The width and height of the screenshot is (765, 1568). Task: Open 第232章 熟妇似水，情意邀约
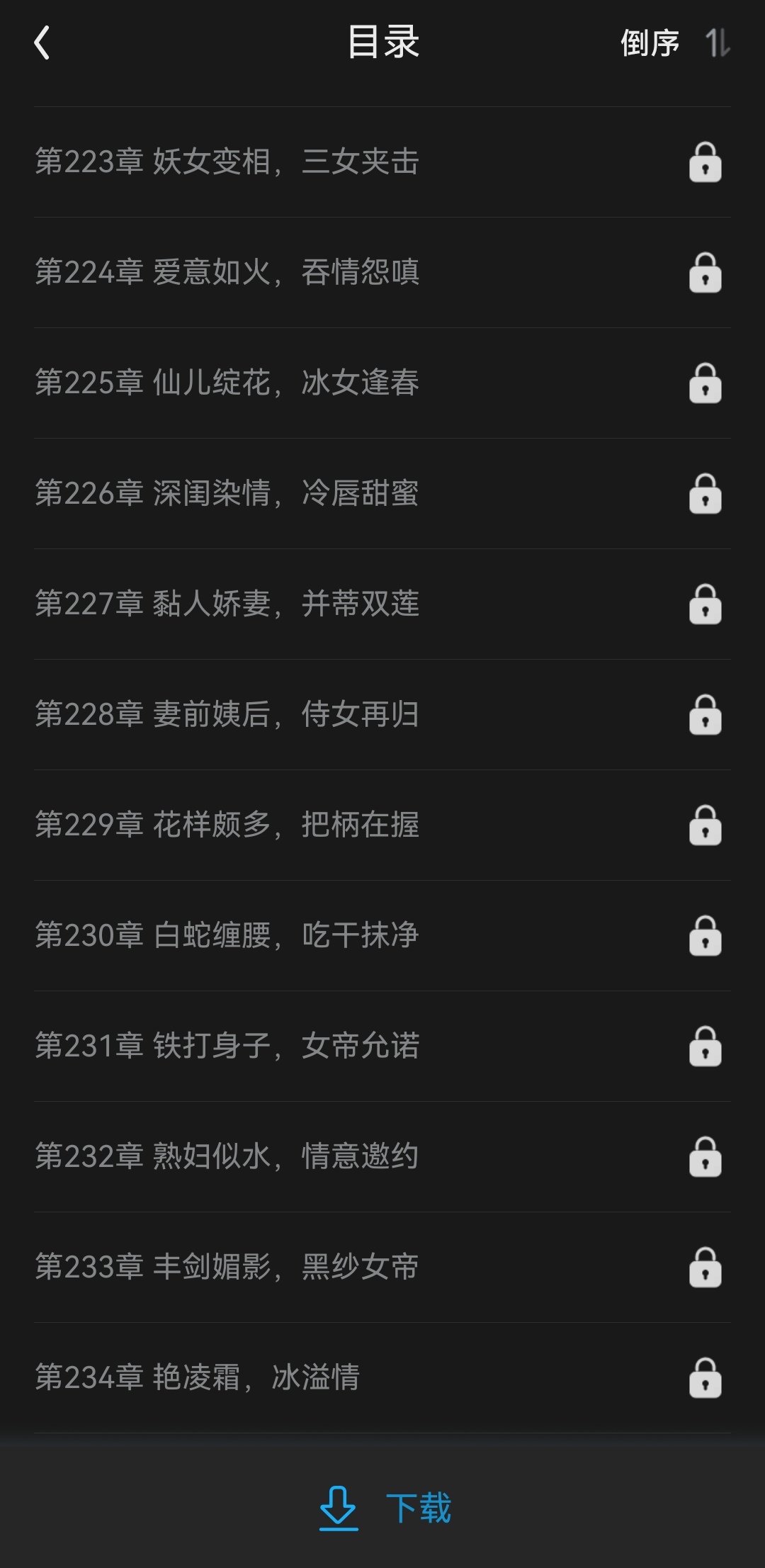click(x=227, y=1157)
